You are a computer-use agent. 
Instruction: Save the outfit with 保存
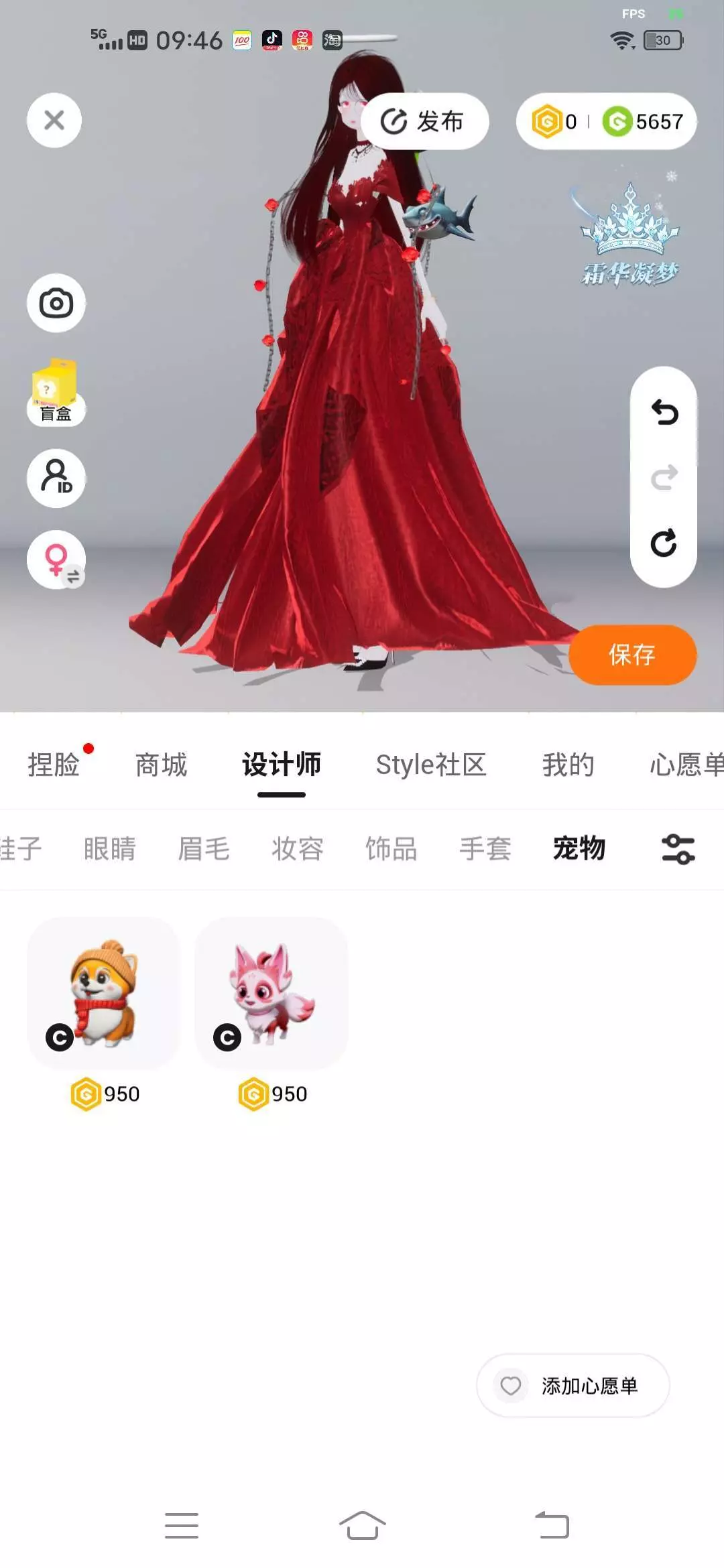(632, 655)
